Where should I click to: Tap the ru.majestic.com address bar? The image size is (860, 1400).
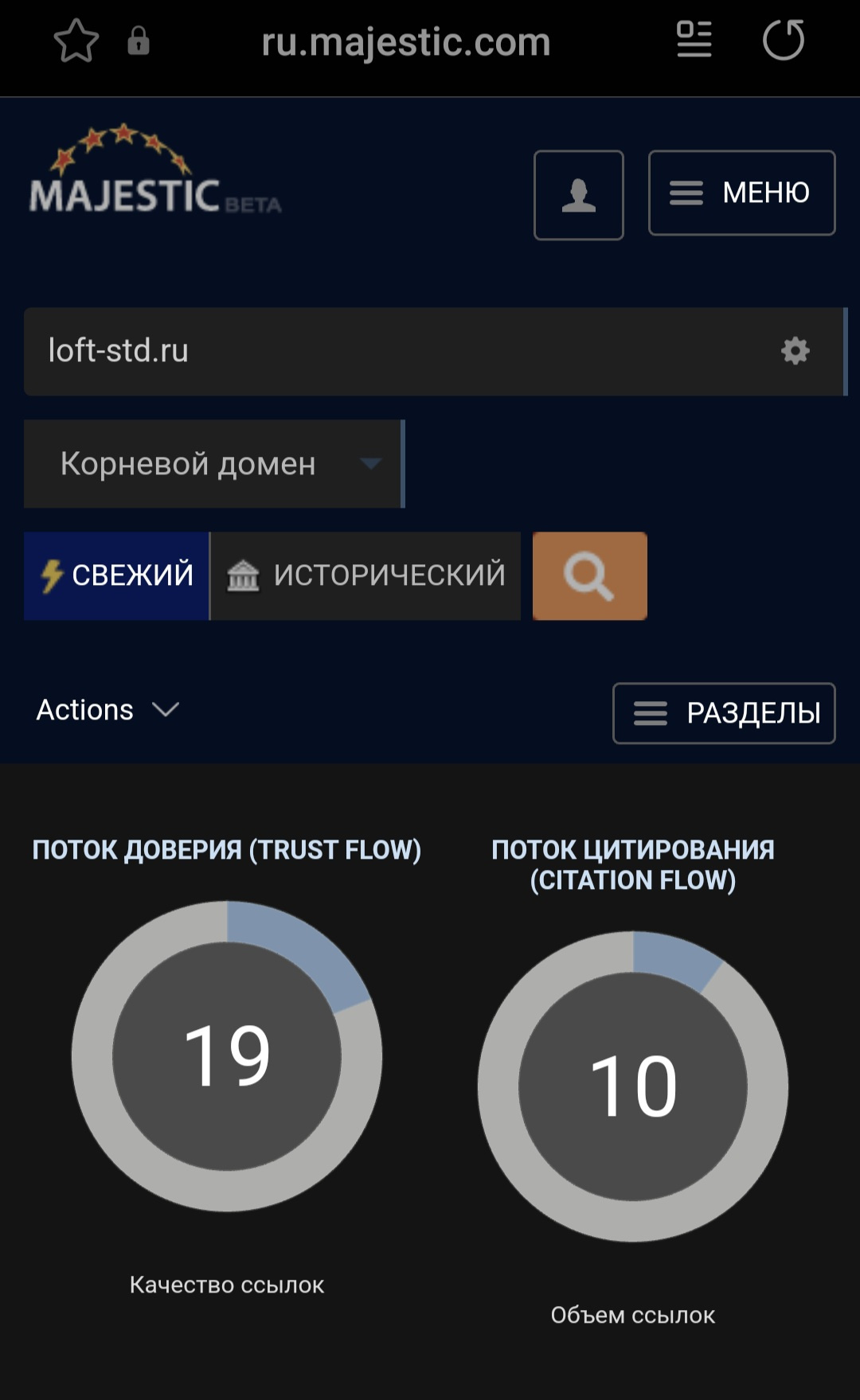(x=406, y=42)
